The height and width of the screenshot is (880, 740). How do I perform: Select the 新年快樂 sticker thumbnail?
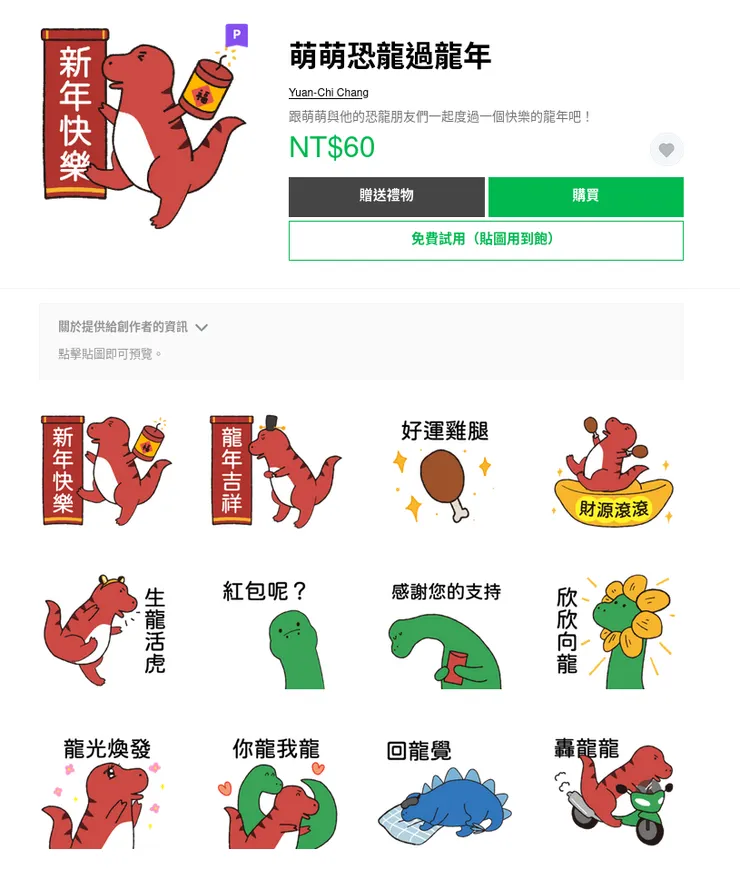click(105, 470)
